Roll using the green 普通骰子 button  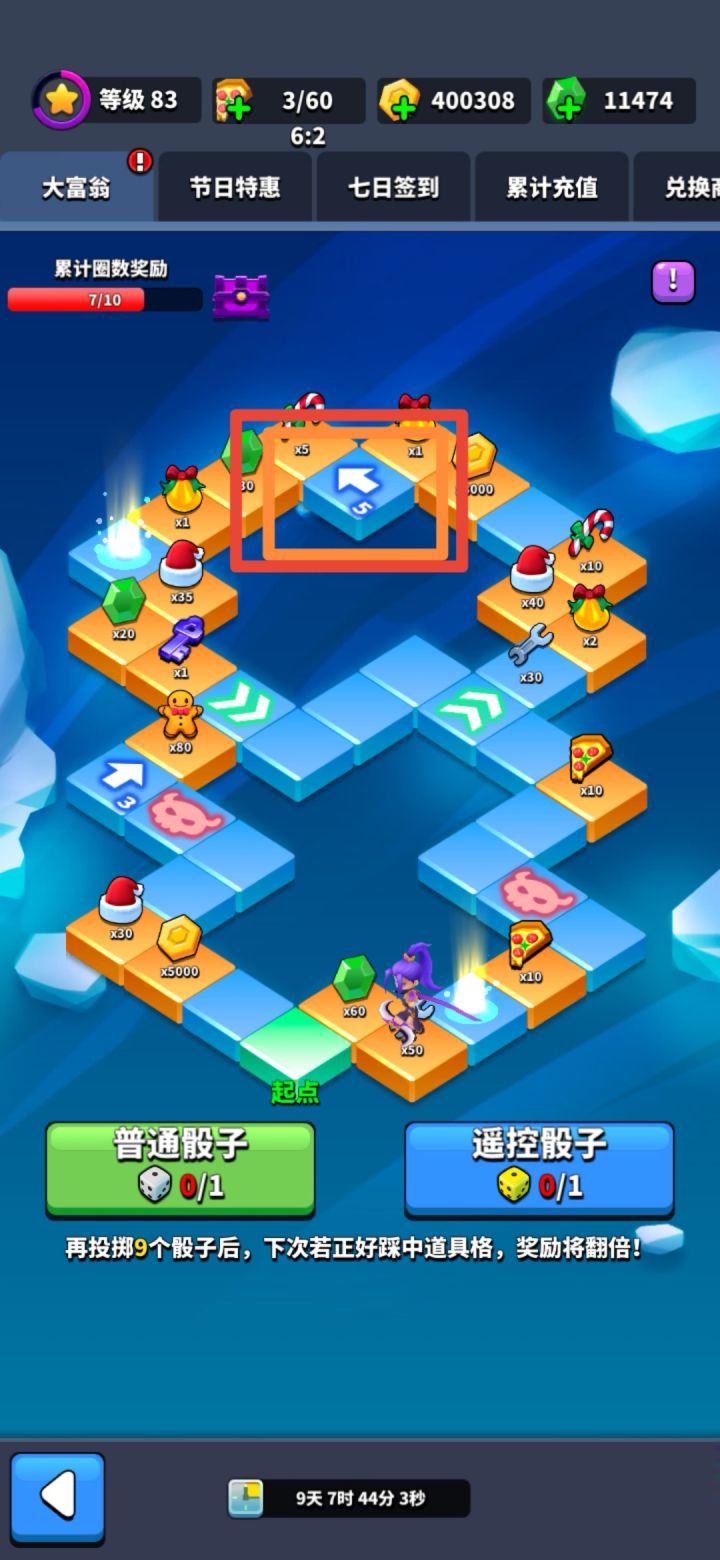pos(180,1166)
